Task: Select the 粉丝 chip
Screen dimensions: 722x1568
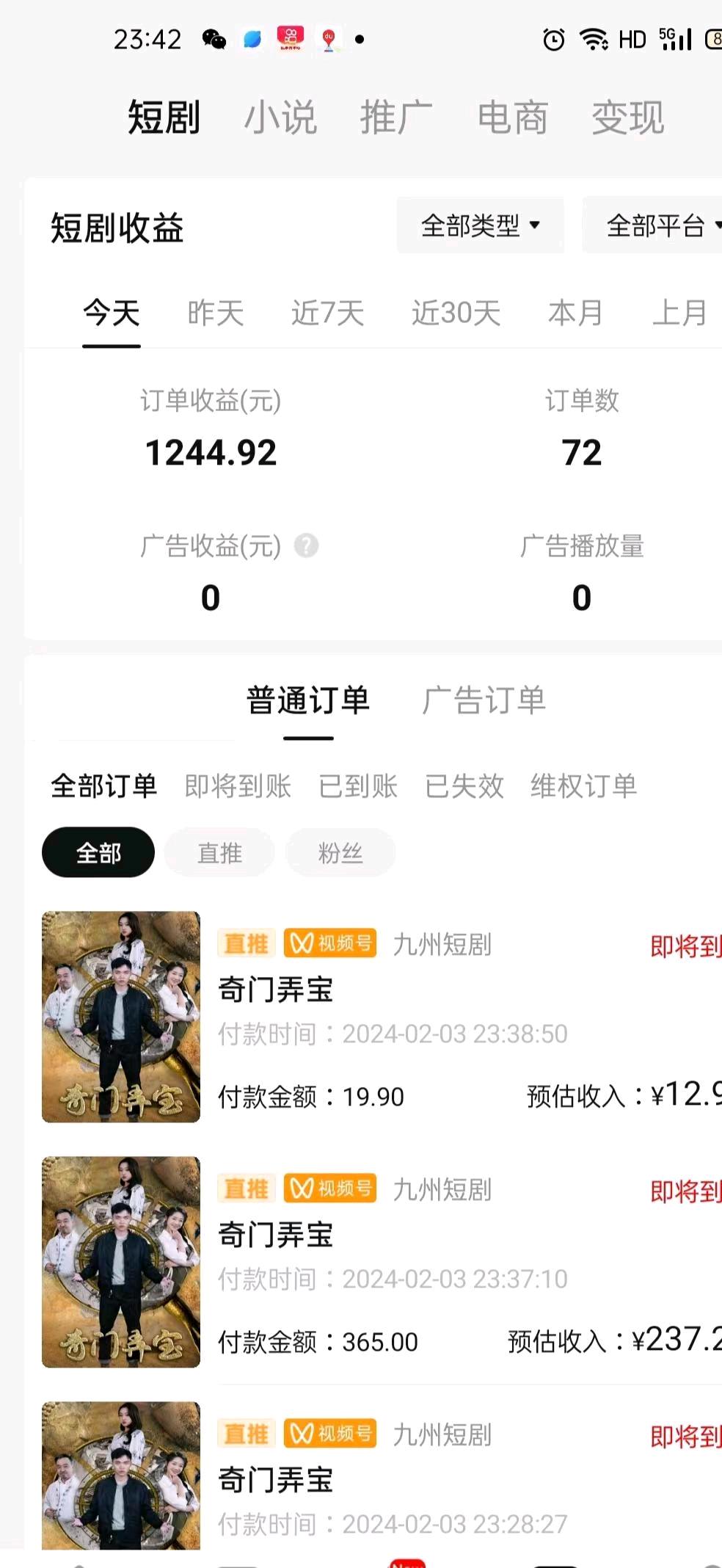Action: click(340, 853)
